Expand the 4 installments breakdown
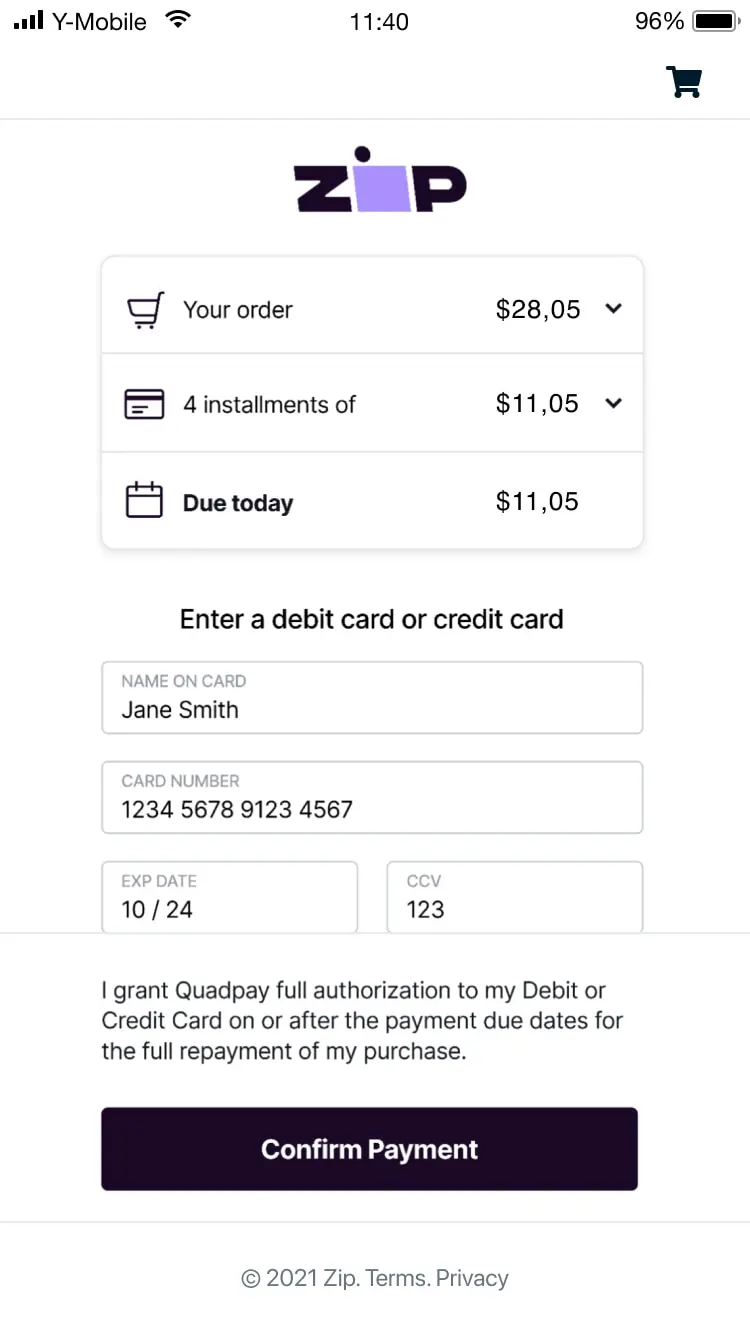The image size is (750, 1334). tap(613, 404)
